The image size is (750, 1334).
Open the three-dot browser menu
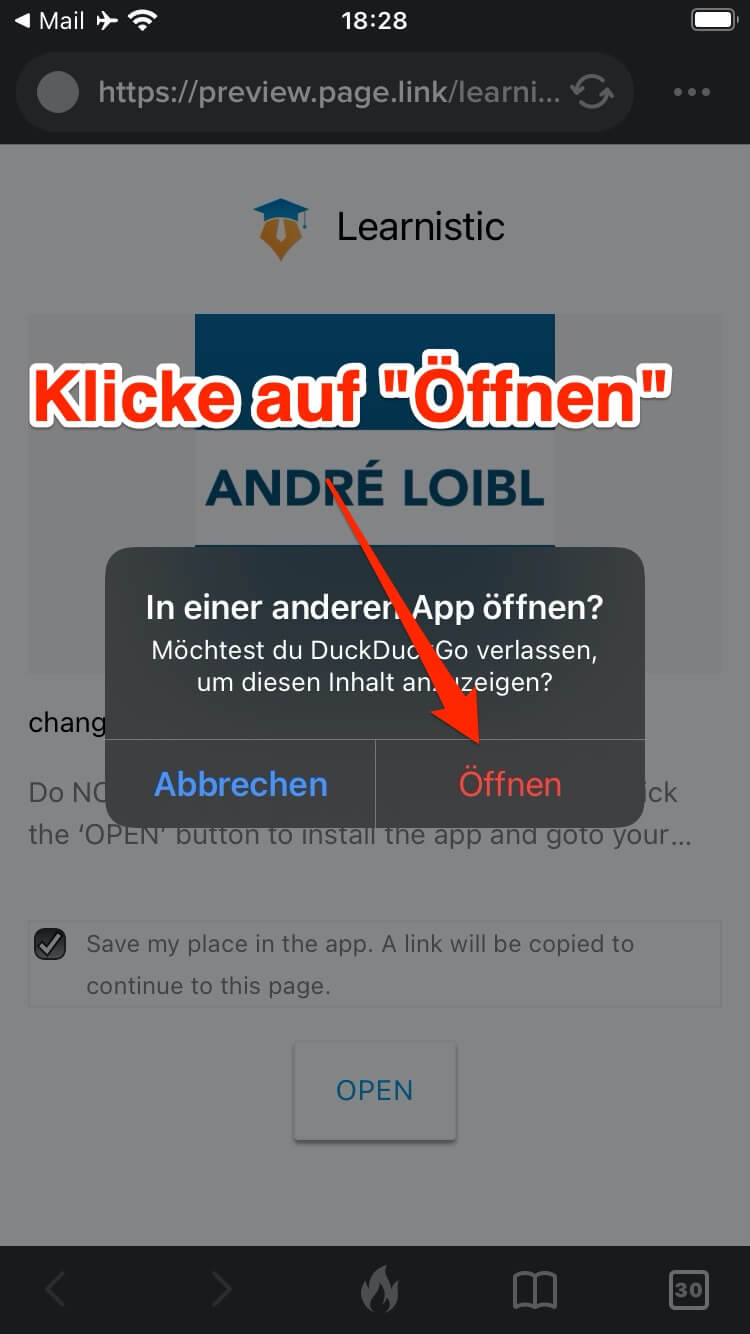[x=692, y=93]
